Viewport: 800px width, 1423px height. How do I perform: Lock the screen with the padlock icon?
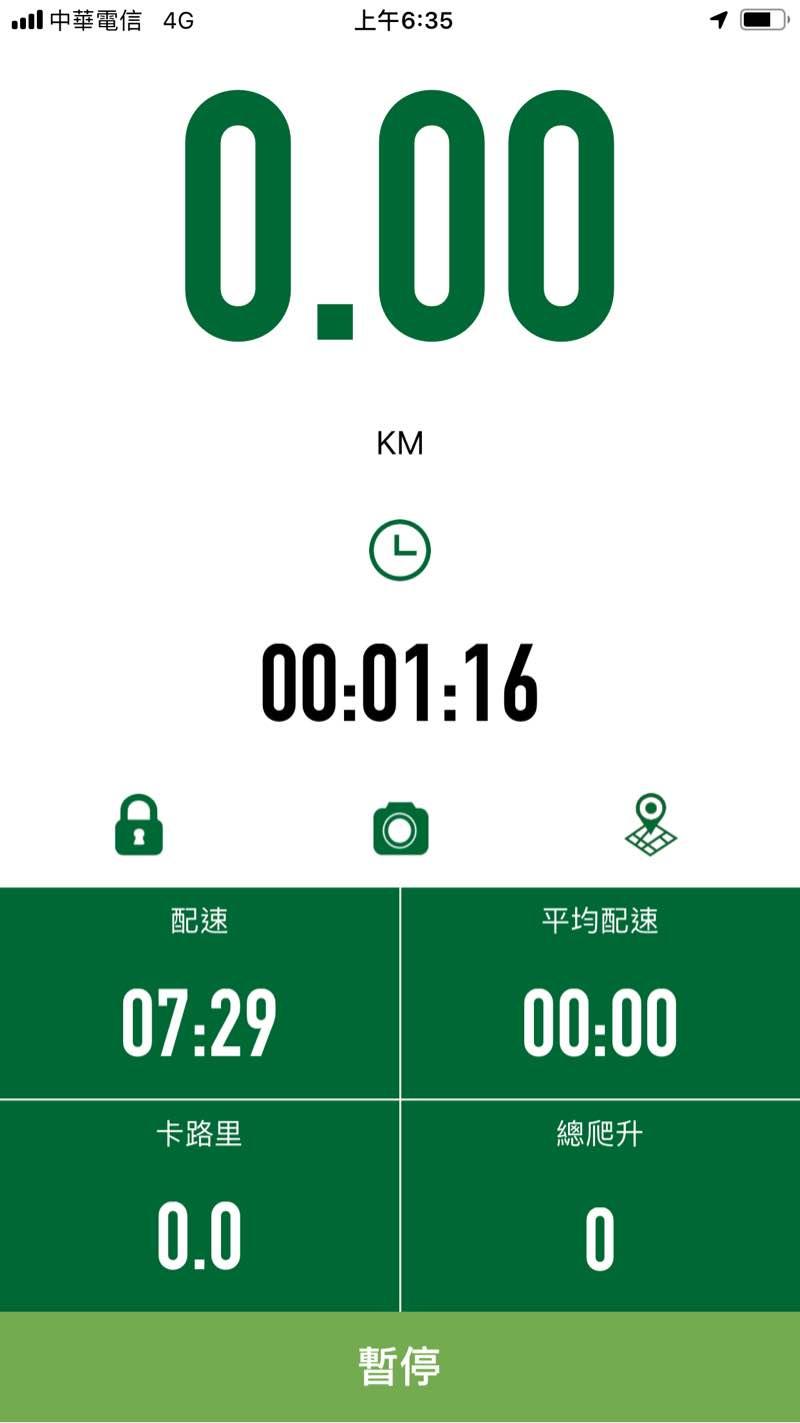(x=139, y=826)
